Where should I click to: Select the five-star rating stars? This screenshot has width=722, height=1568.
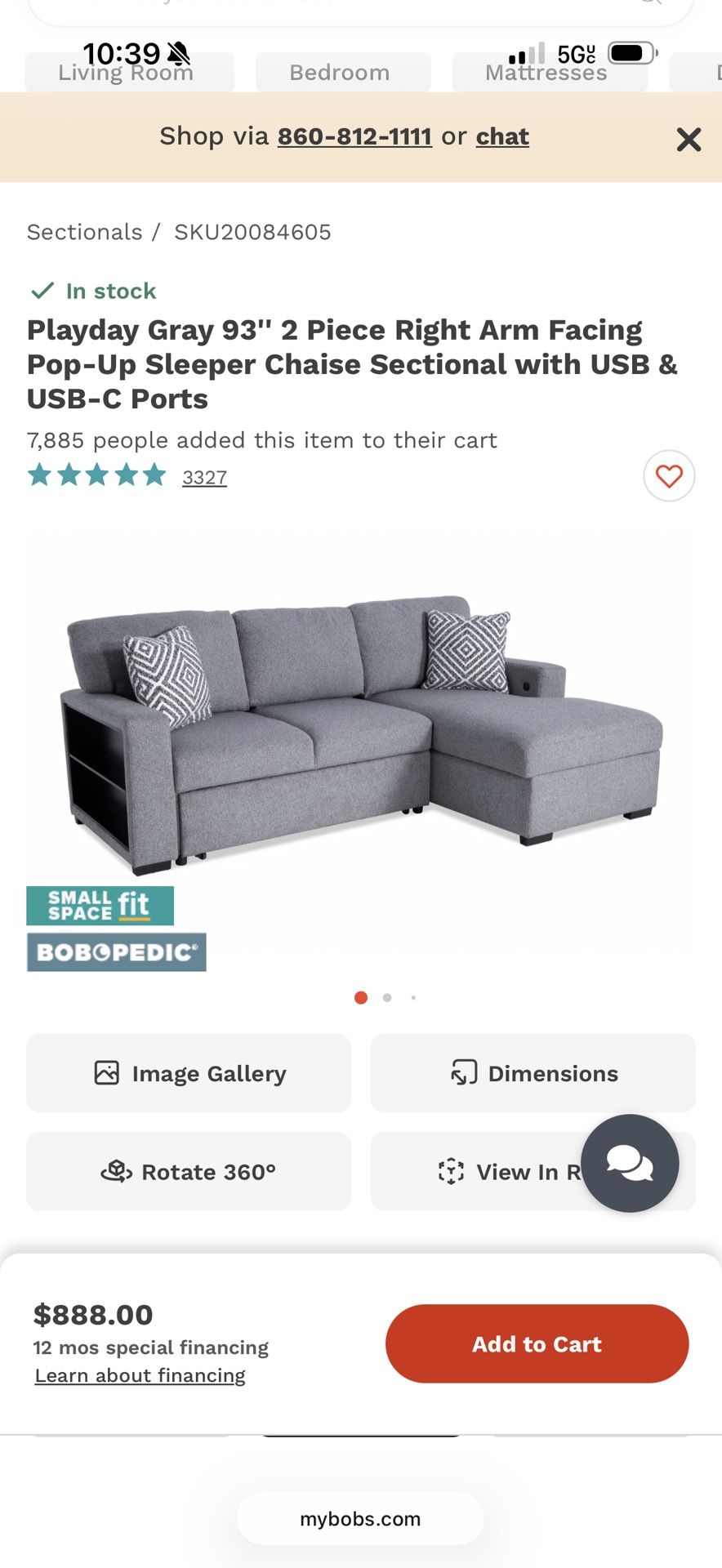[96, 474]
